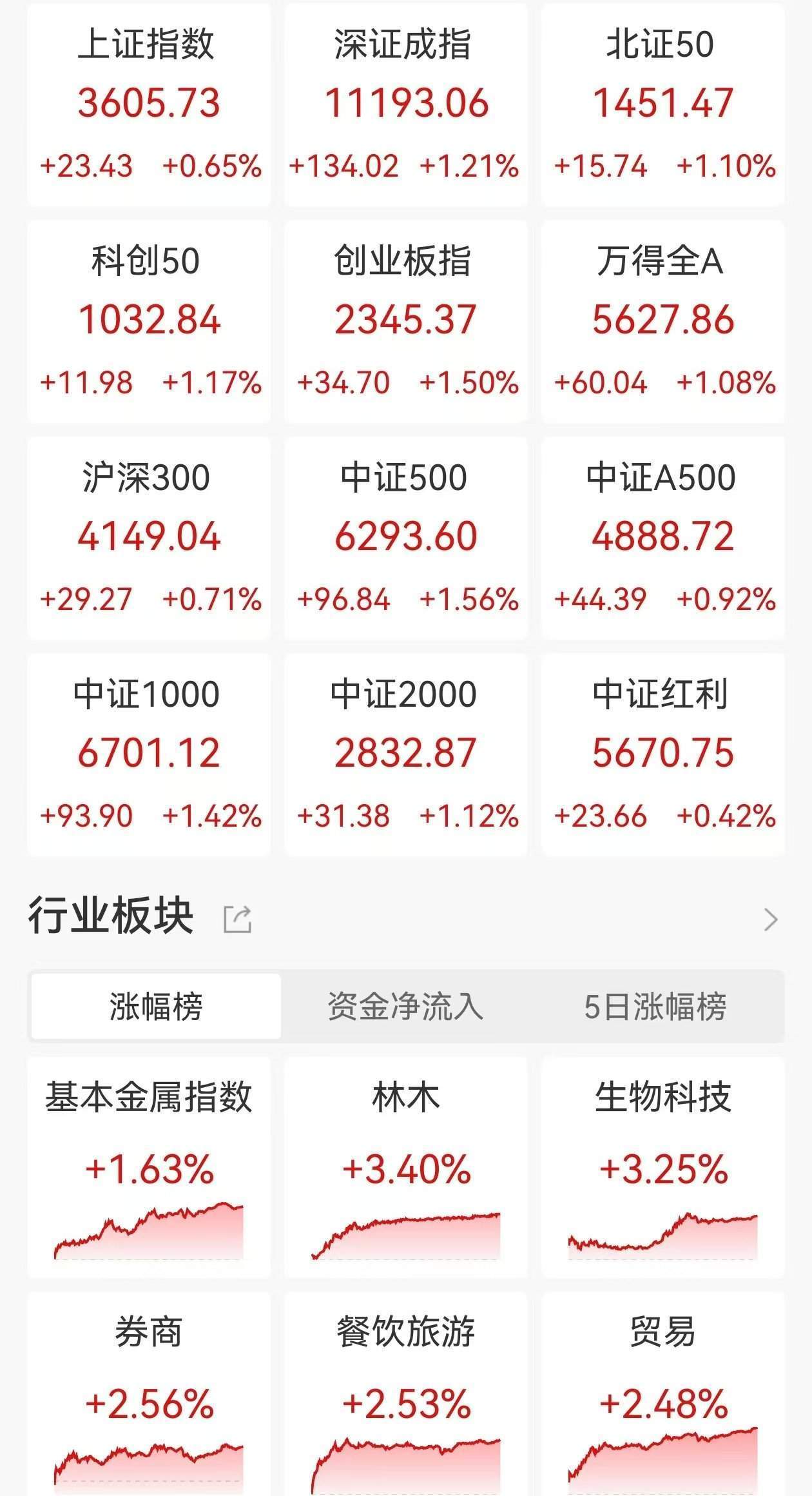View the 科创50 index card
812x1496 pixels.
149,319
